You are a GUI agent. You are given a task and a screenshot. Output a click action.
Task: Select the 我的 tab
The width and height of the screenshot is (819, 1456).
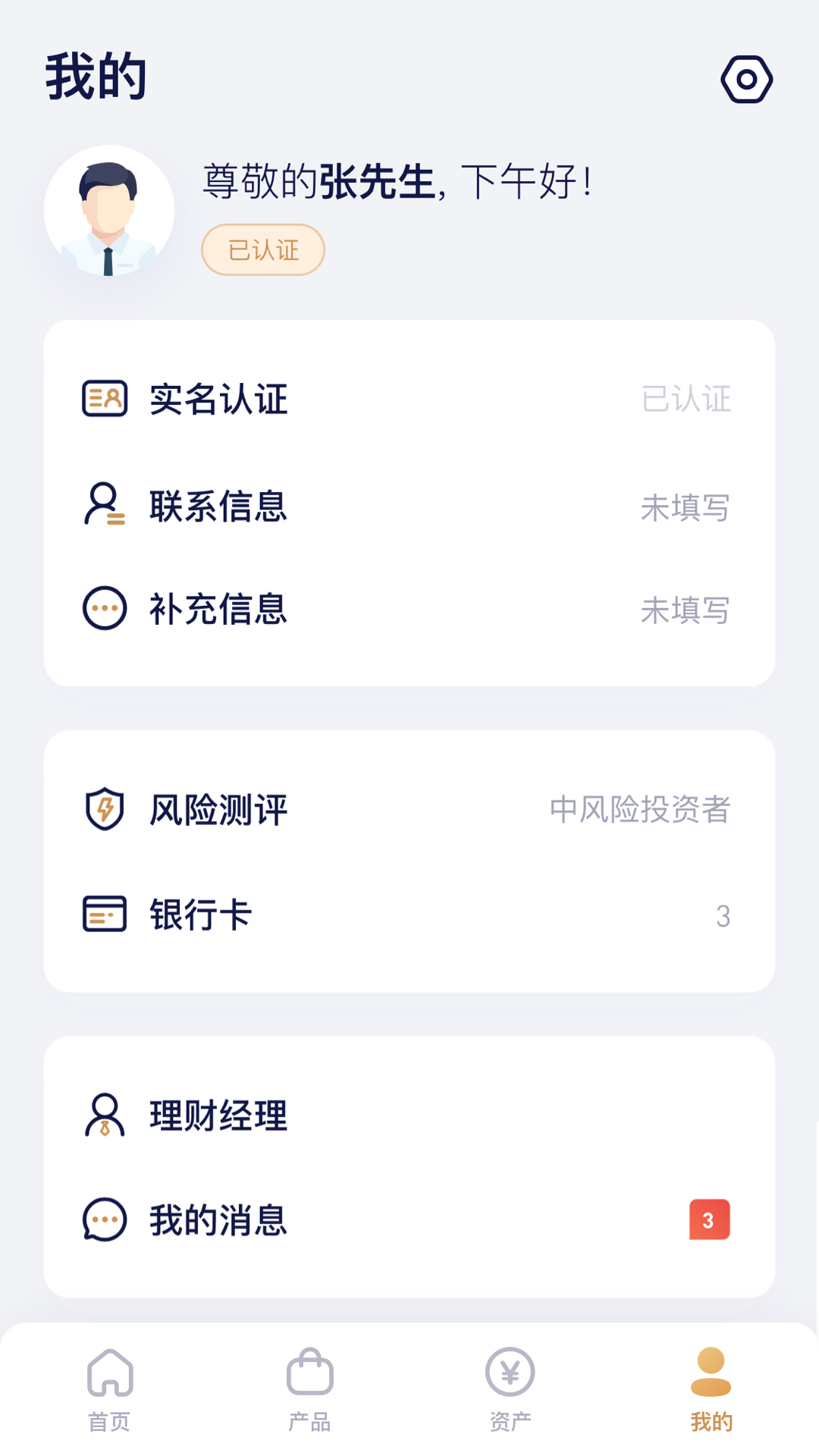point(711,1389)
